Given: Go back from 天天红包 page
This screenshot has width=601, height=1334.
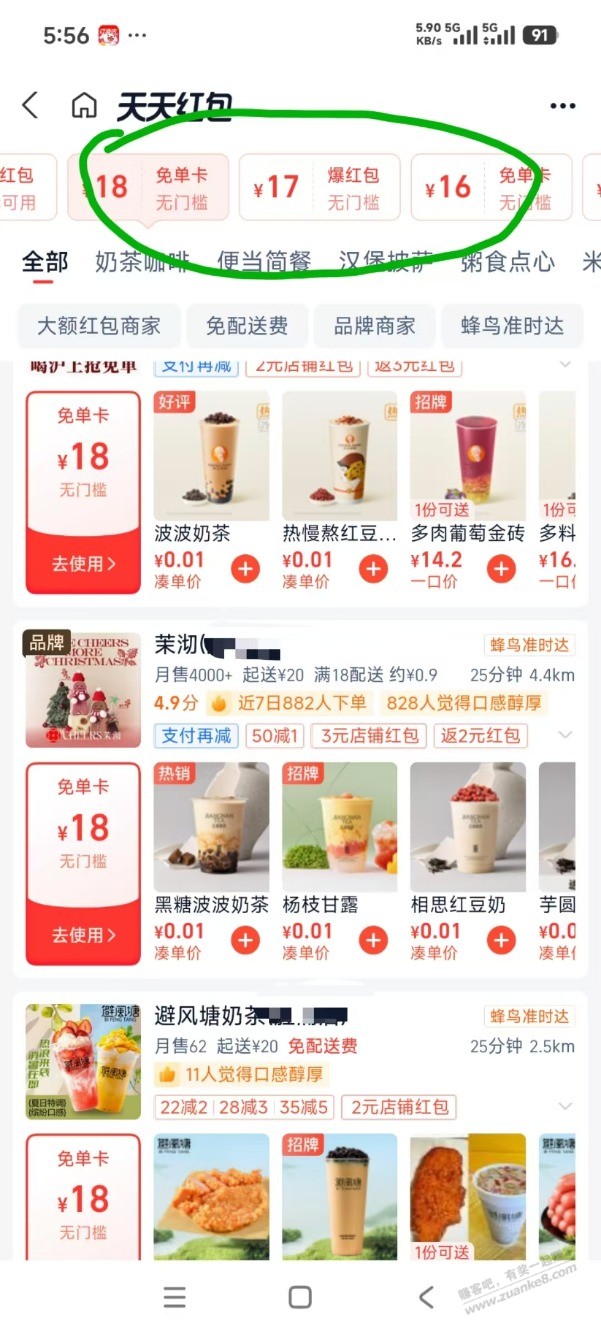Looking at the screenshot, I should tap(31, 105).
